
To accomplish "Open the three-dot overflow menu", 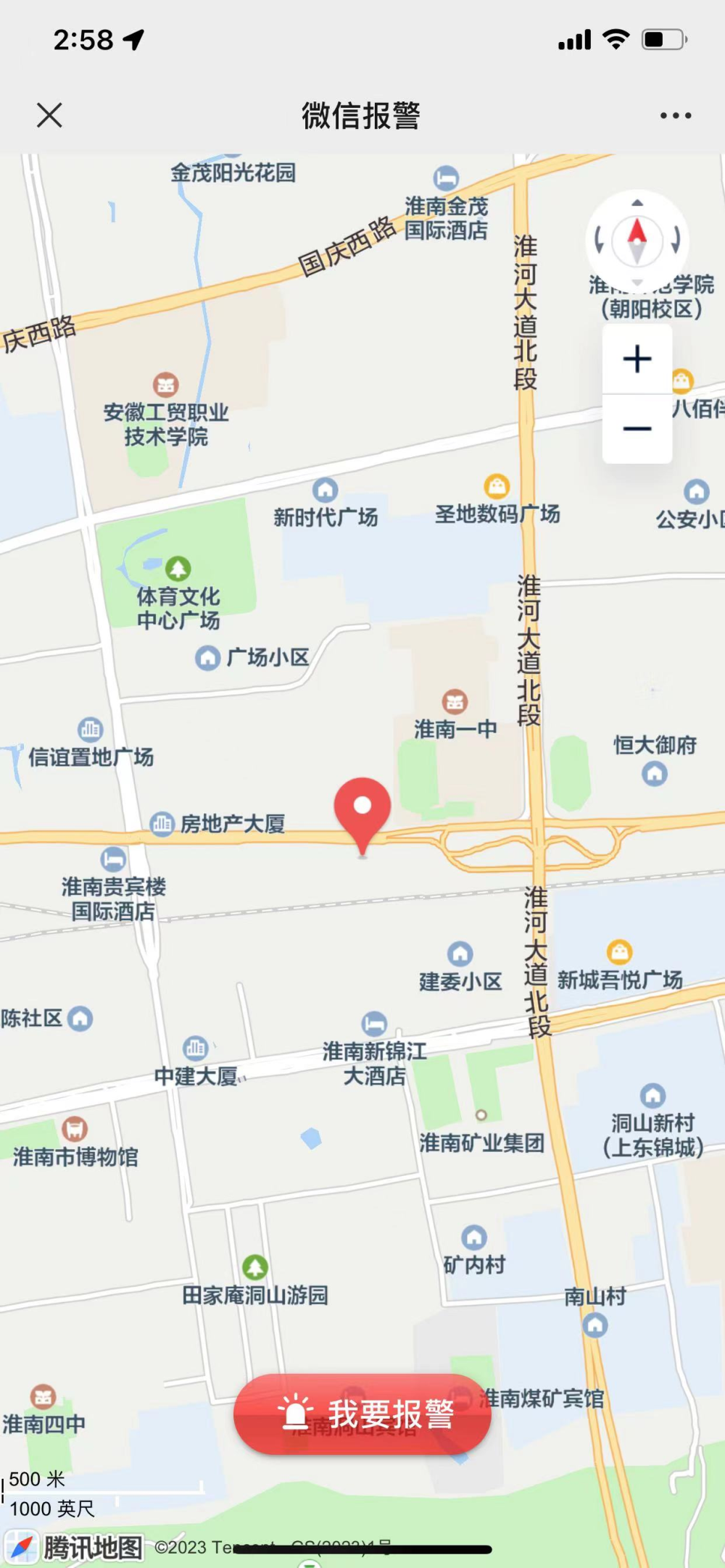I will tap(675, 115).
